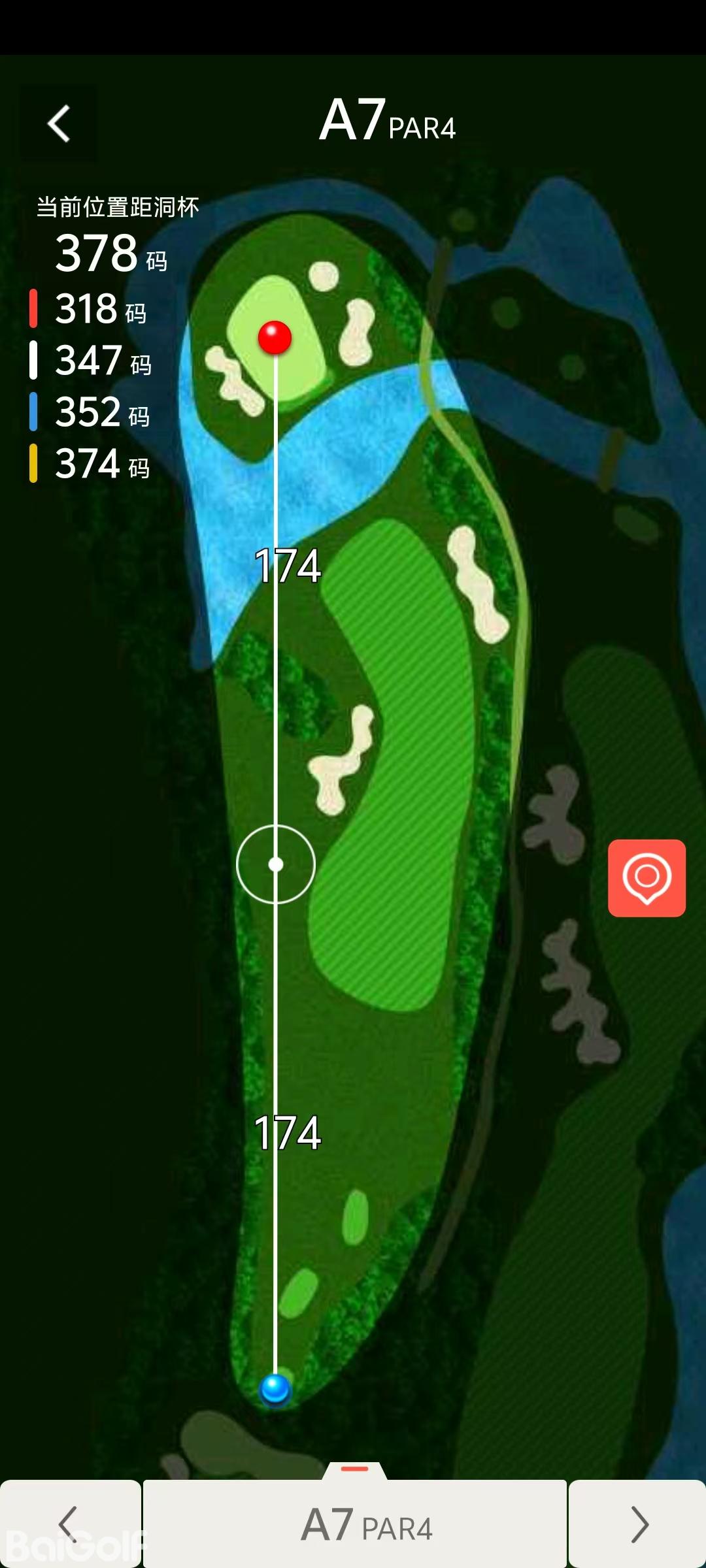
Task: Tap the orange location pin button
Action: [x=647, y=877]
